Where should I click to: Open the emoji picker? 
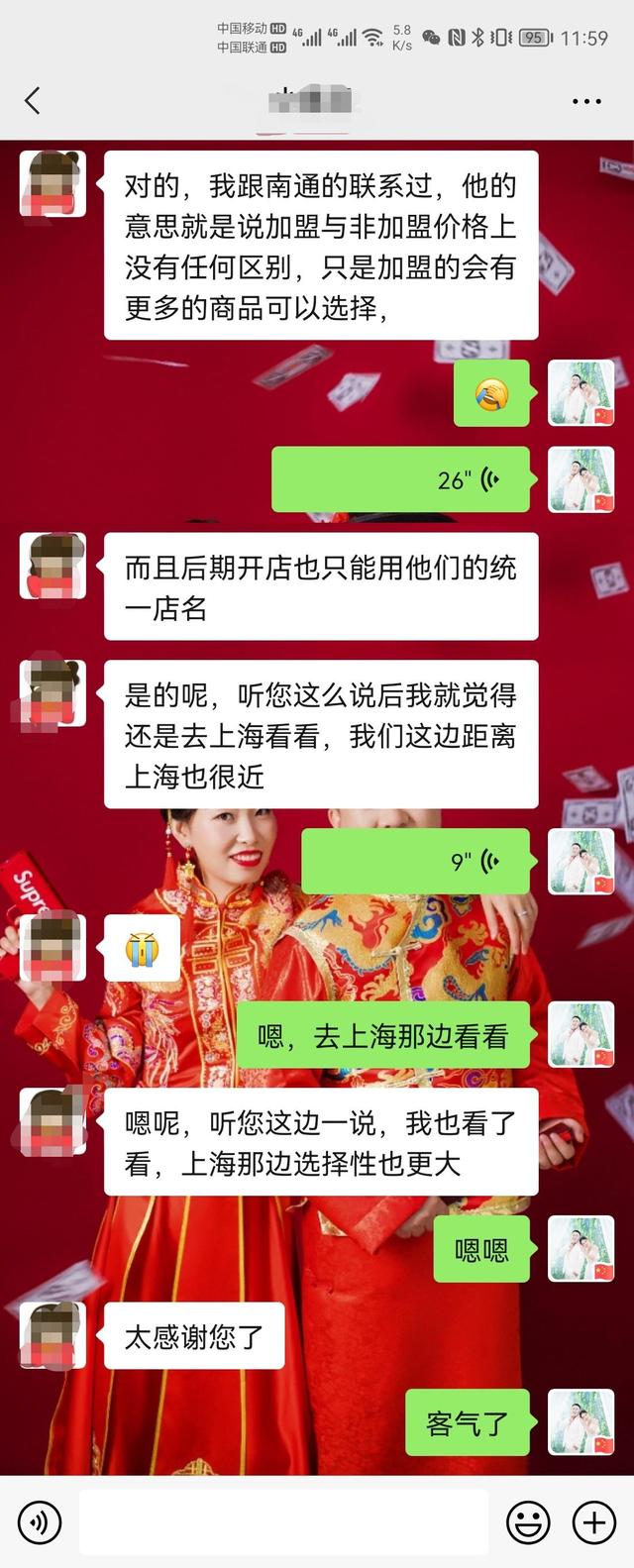[528, 1522]
